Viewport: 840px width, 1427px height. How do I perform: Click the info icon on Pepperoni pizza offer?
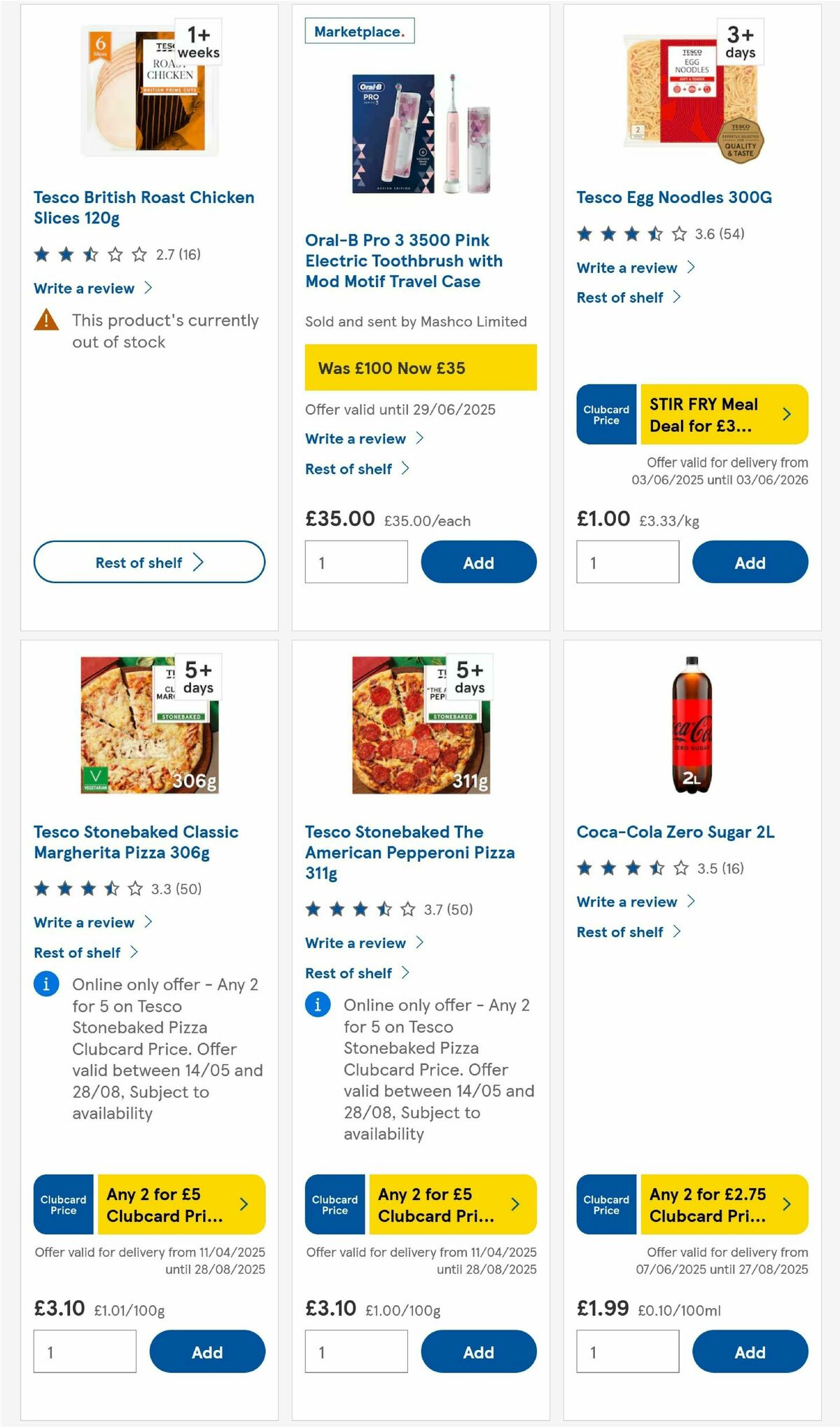[x=318, y=1004]
